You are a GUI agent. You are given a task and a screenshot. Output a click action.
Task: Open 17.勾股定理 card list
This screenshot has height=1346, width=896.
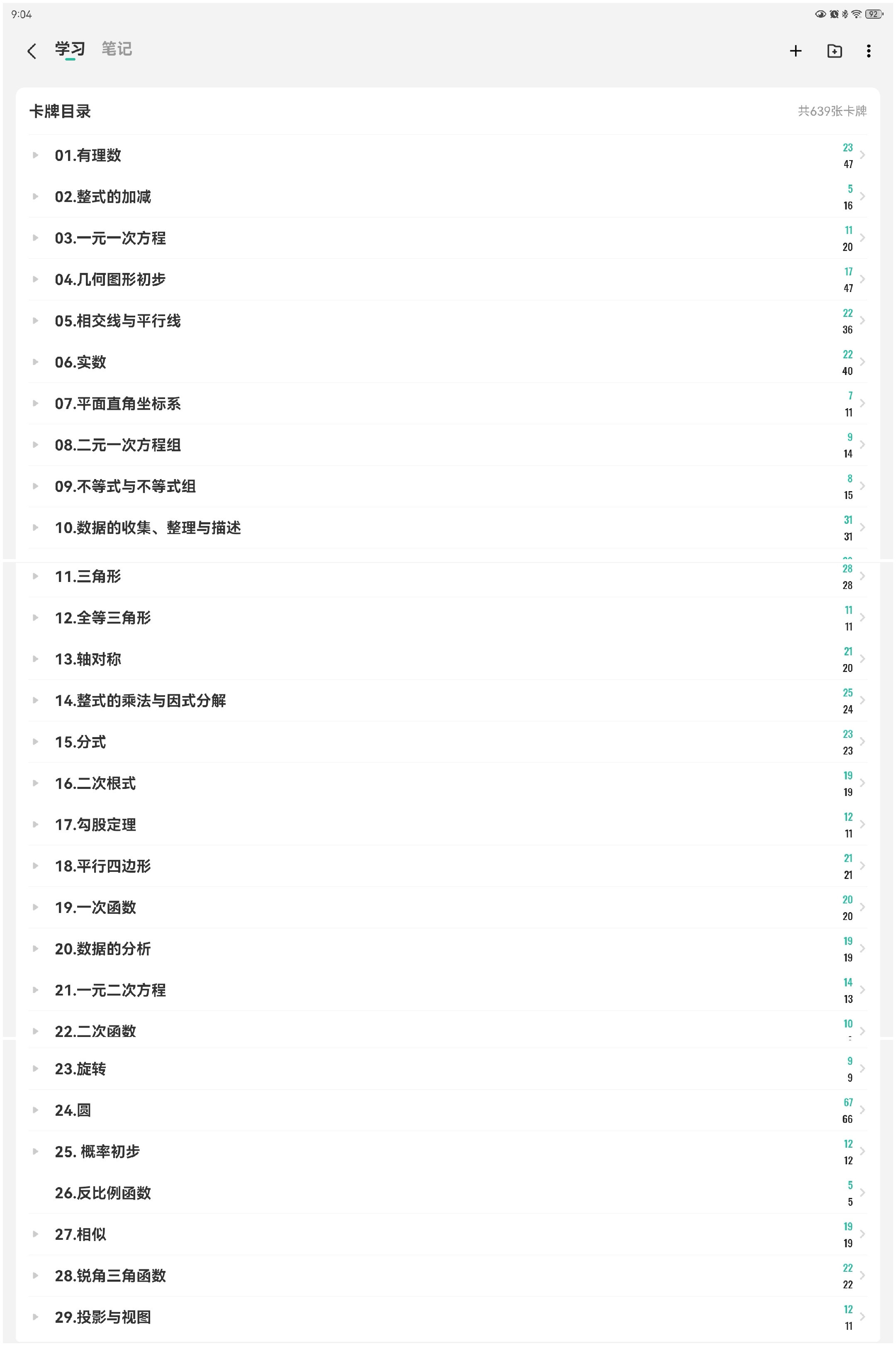click(x=448, y=824)
